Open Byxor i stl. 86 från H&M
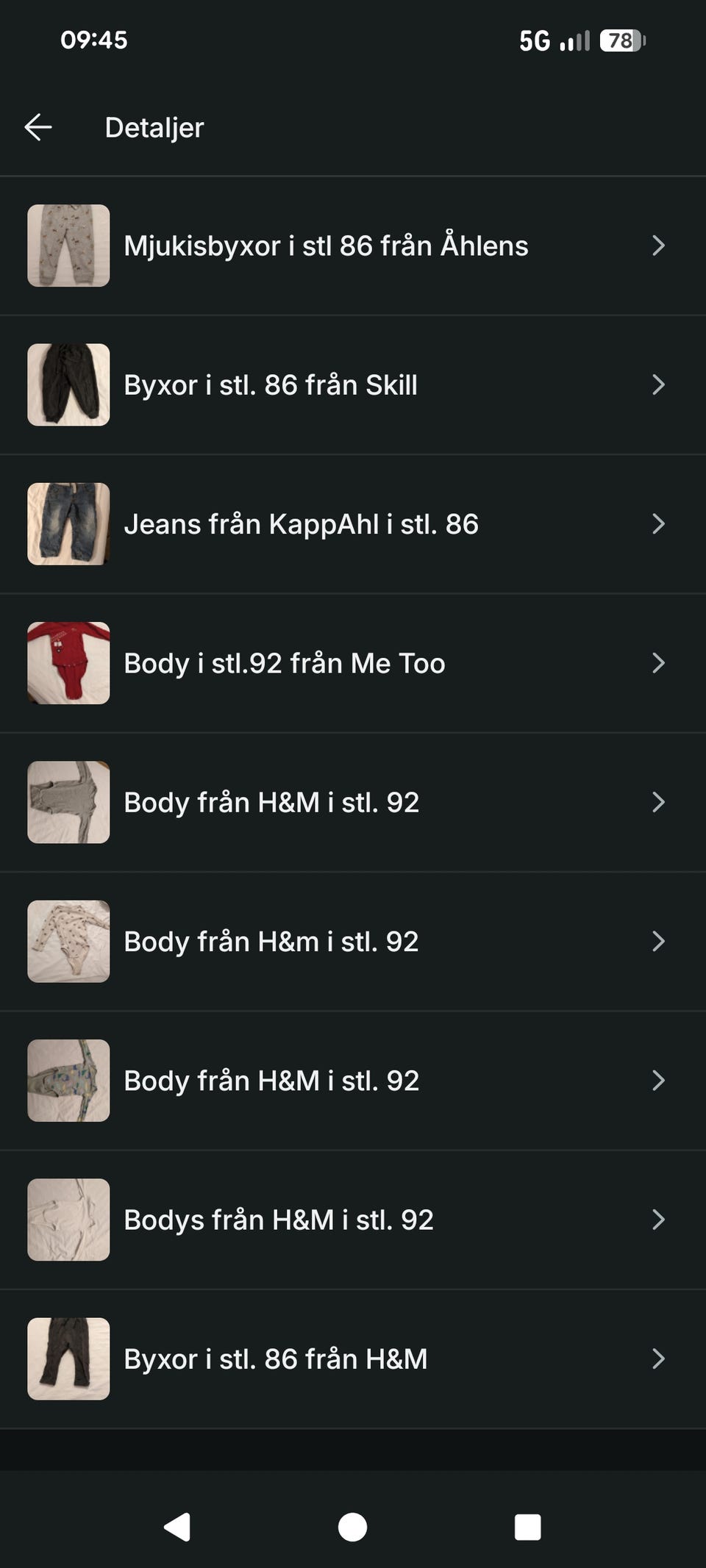This screenshot has height=1568, width=706. tap(275, 1358)
